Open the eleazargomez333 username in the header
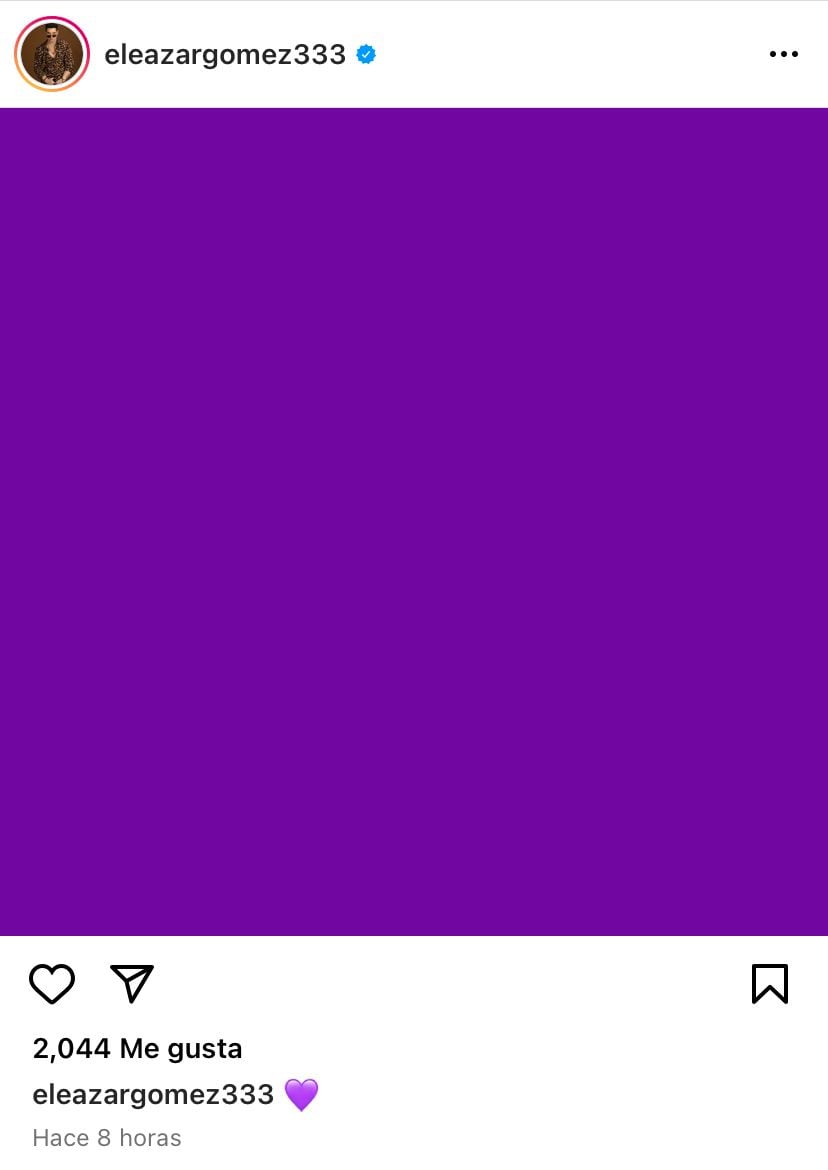This screenshot has width=828, height=1170. (225, 54)
